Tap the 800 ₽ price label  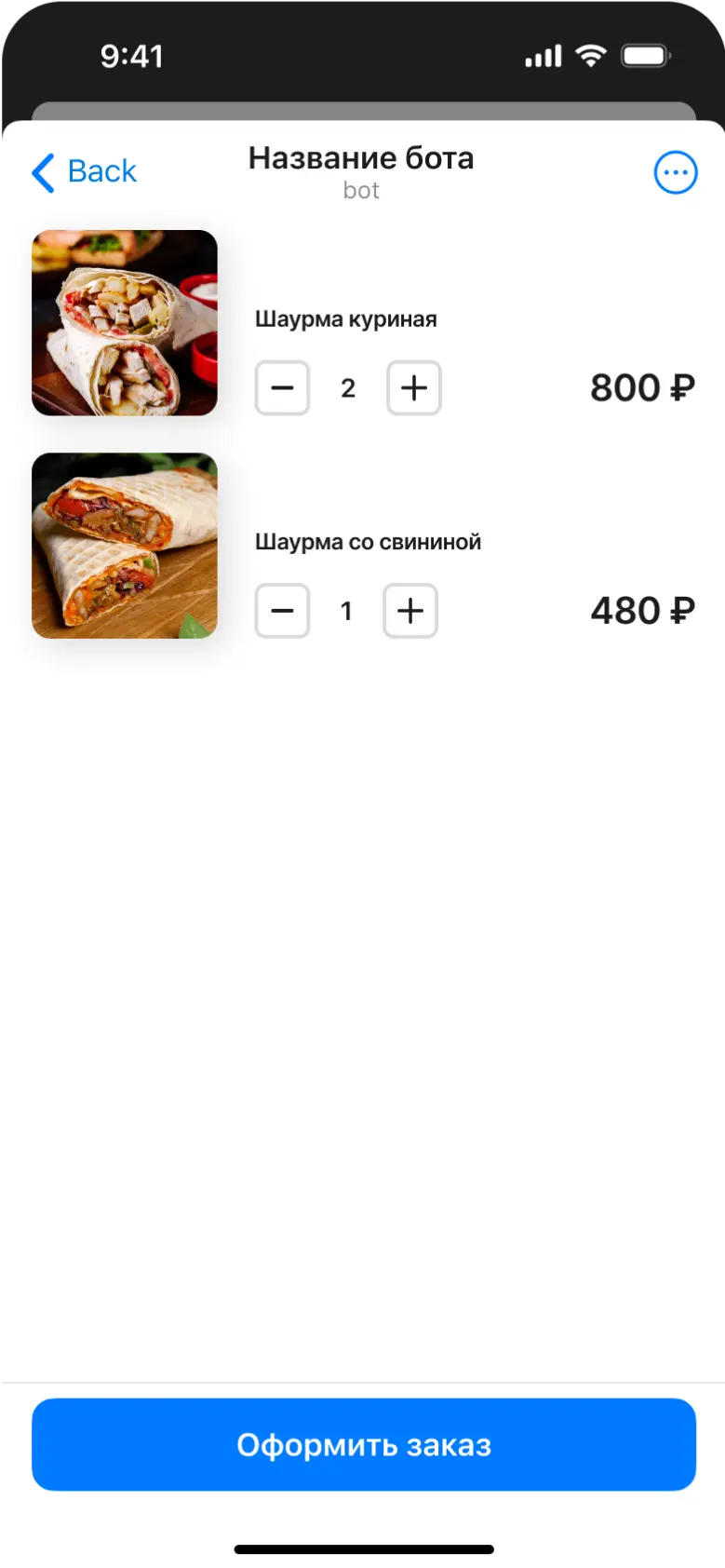pyautogui.click(x=642, y=387)
